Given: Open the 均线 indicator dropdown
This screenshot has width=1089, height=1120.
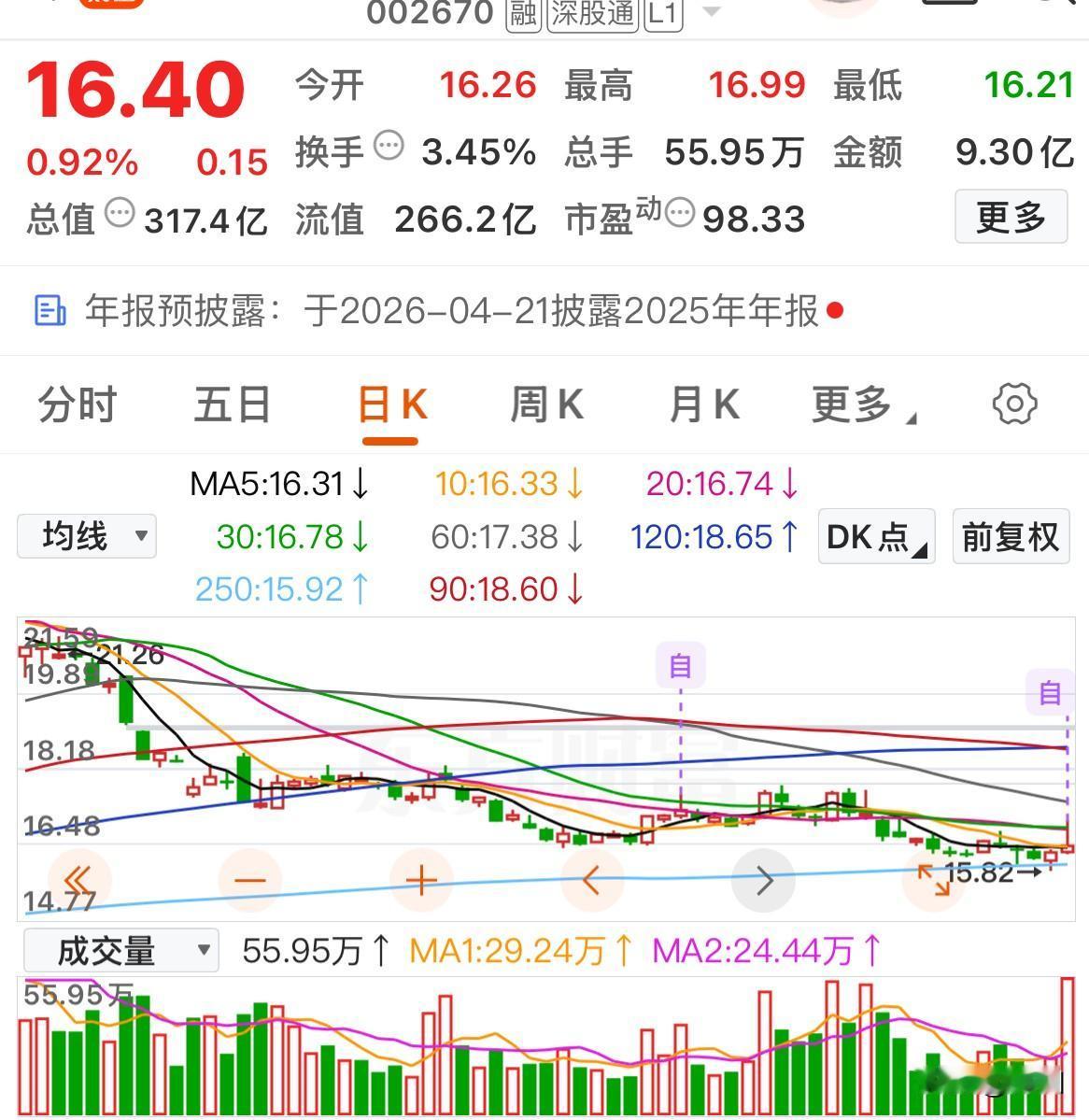Looking at the screenshot, I should tap(86, 537).
